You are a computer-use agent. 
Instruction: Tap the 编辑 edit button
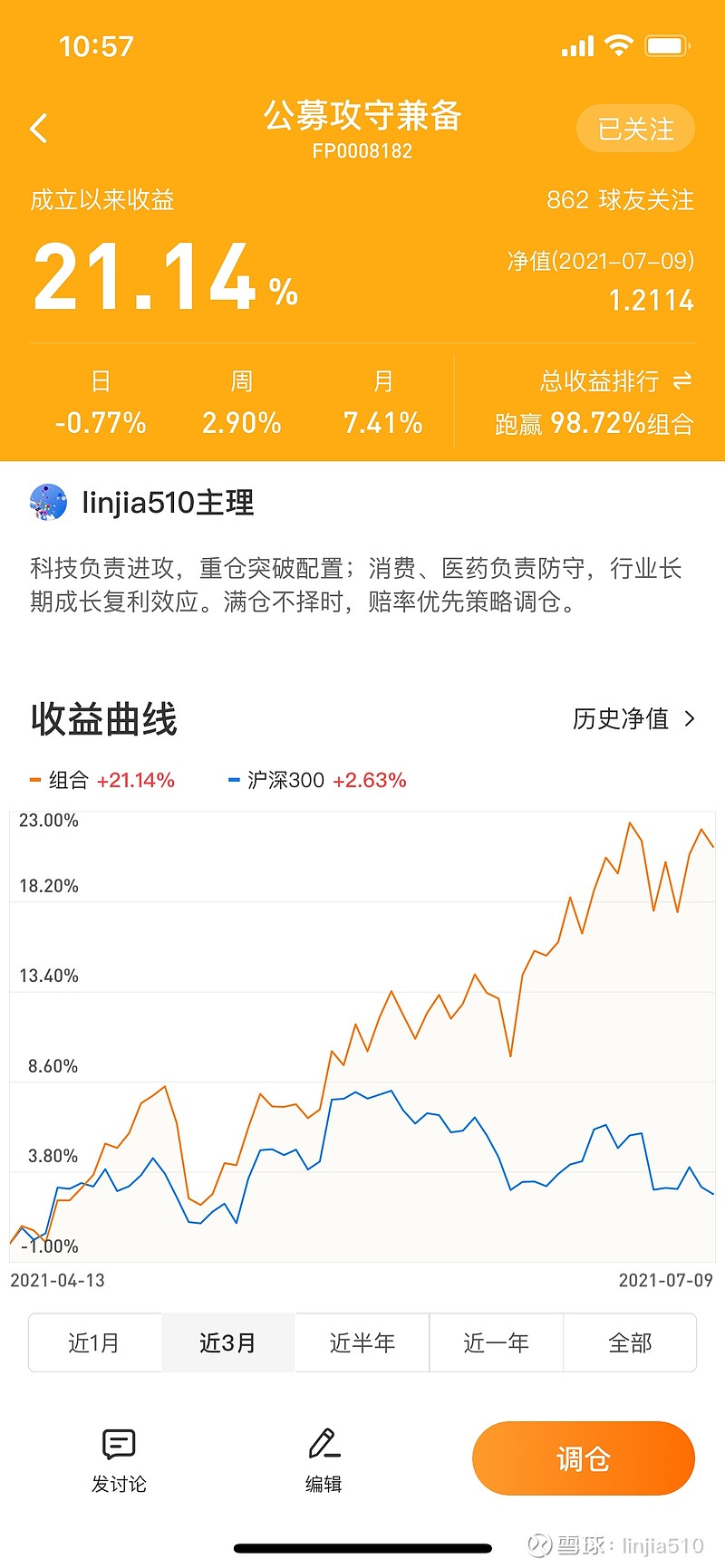coord(324,1460)
